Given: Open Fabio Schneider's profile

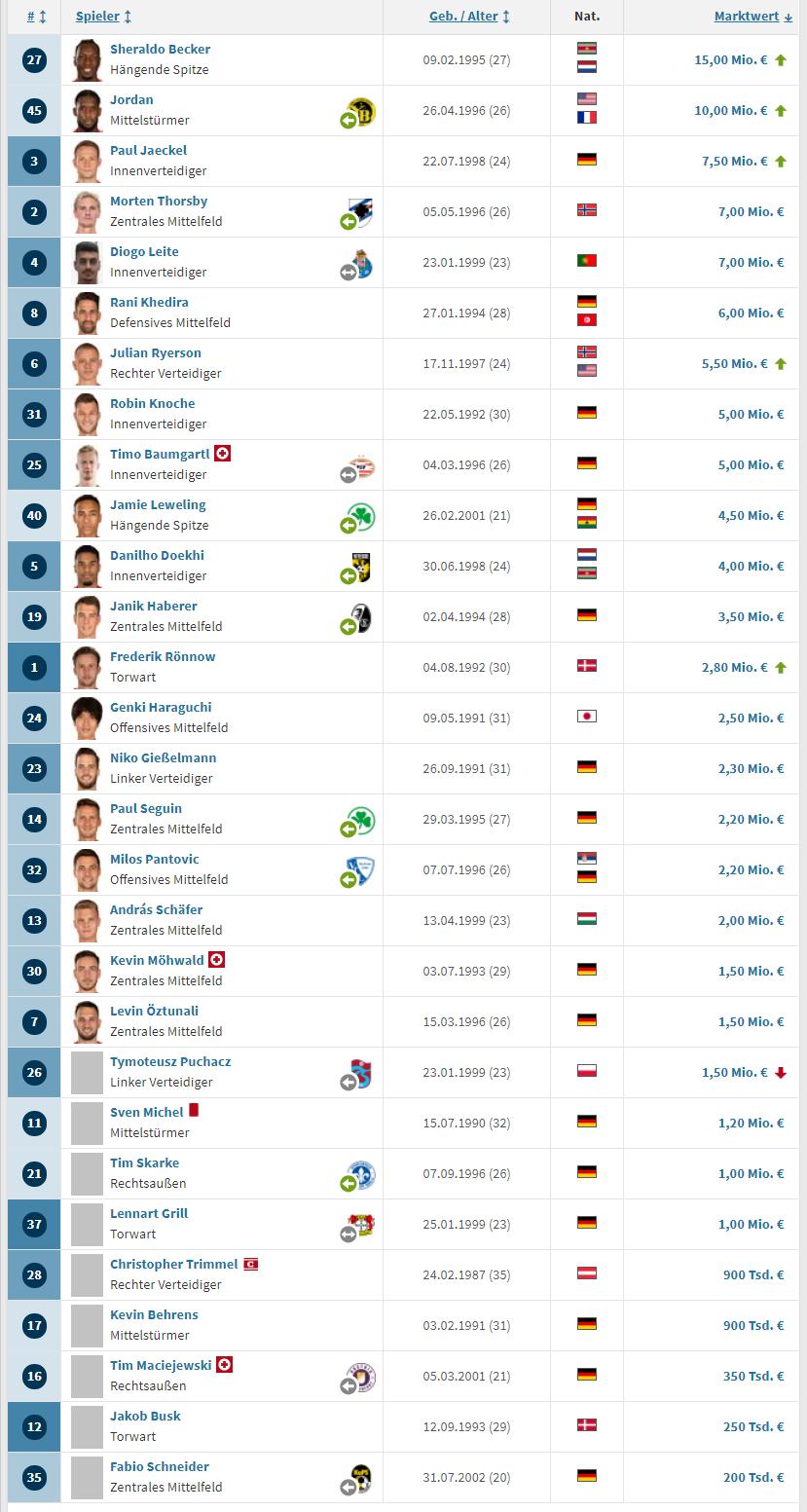Looking at the screenshot, I should click(160, 1466).
